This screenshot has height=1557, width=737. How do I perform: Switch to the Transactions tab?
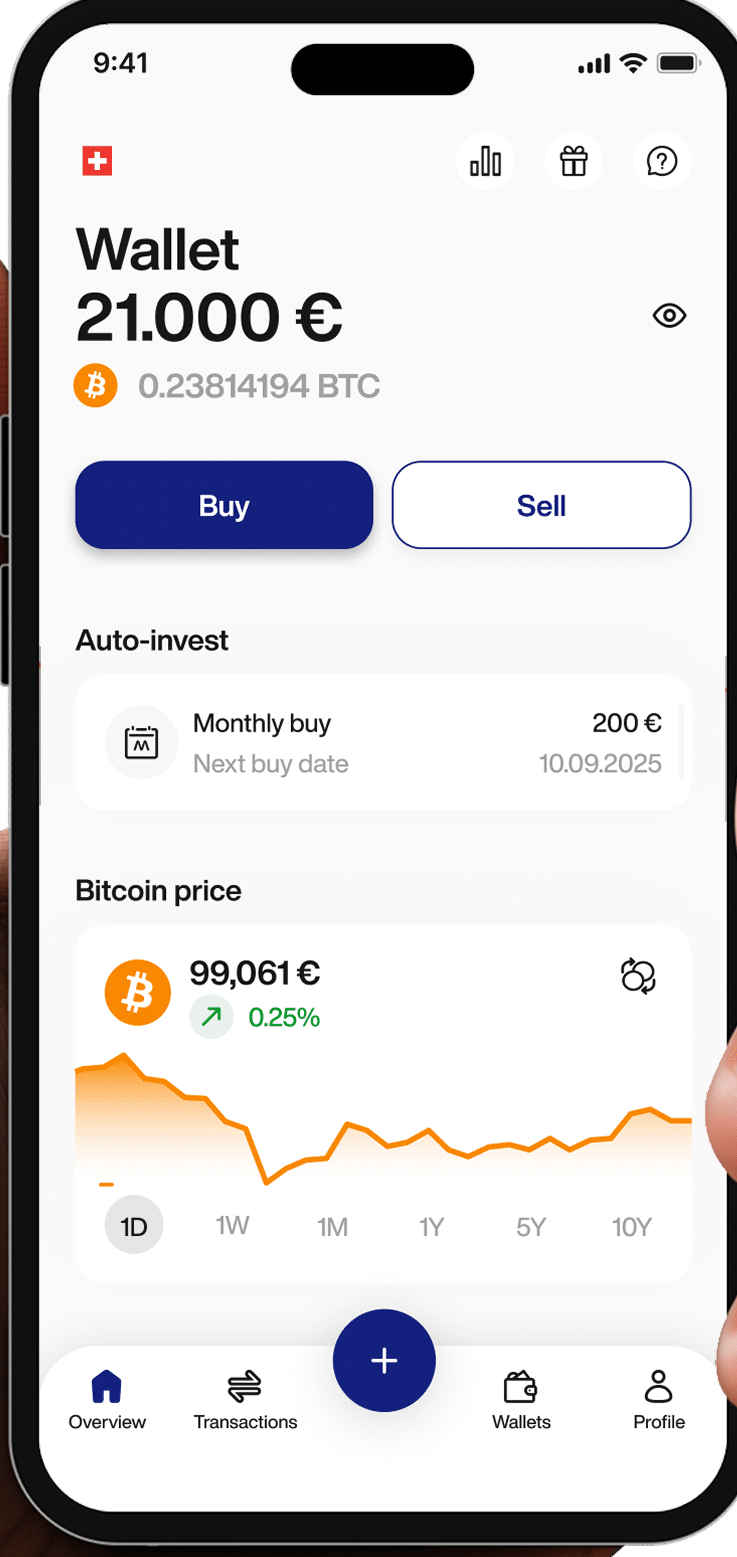click(245, 1400)
